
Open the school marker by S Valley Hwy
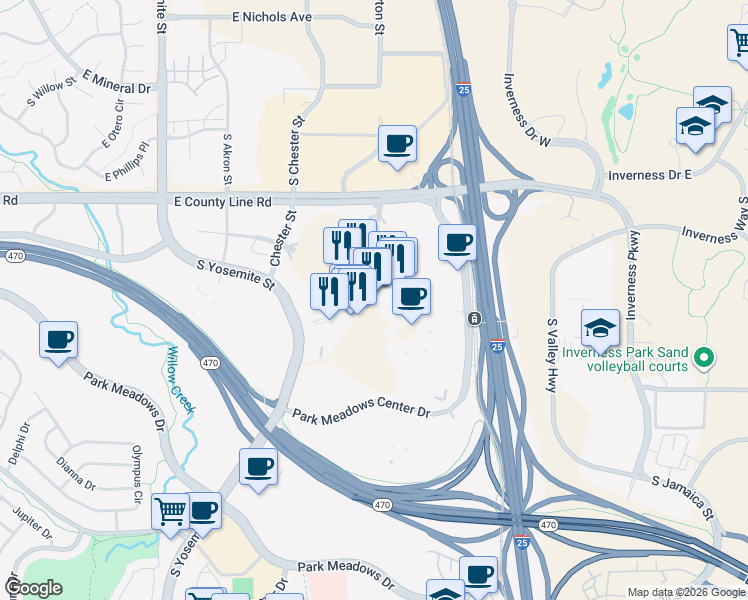click(x=600, y=327)
